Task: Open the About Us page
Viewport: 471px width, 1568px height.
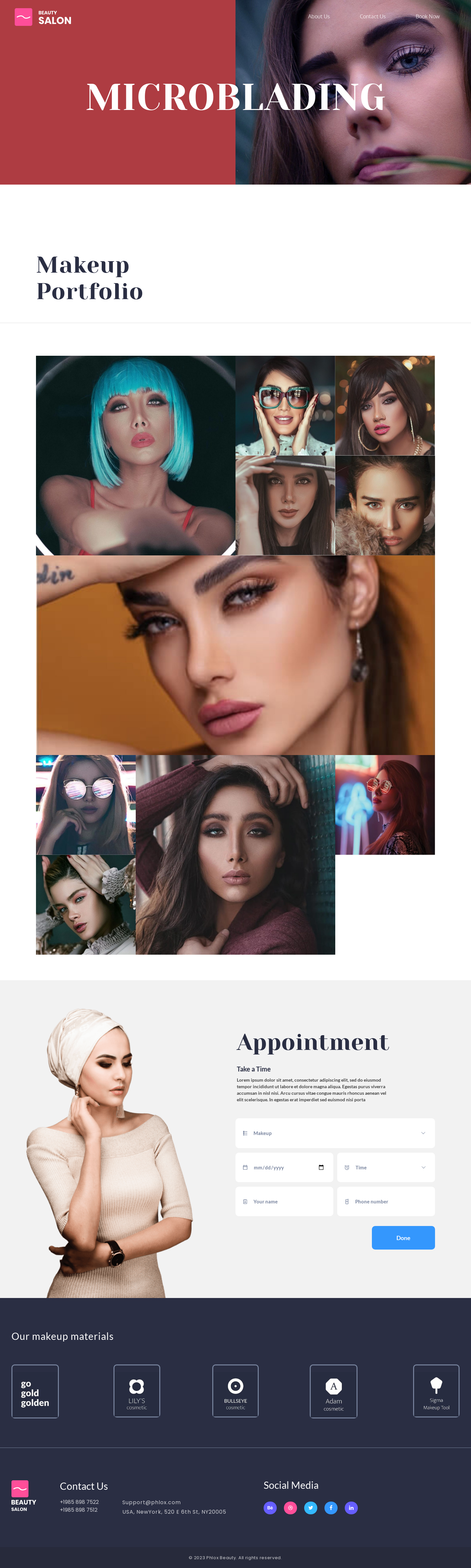Action: [318, 16]
